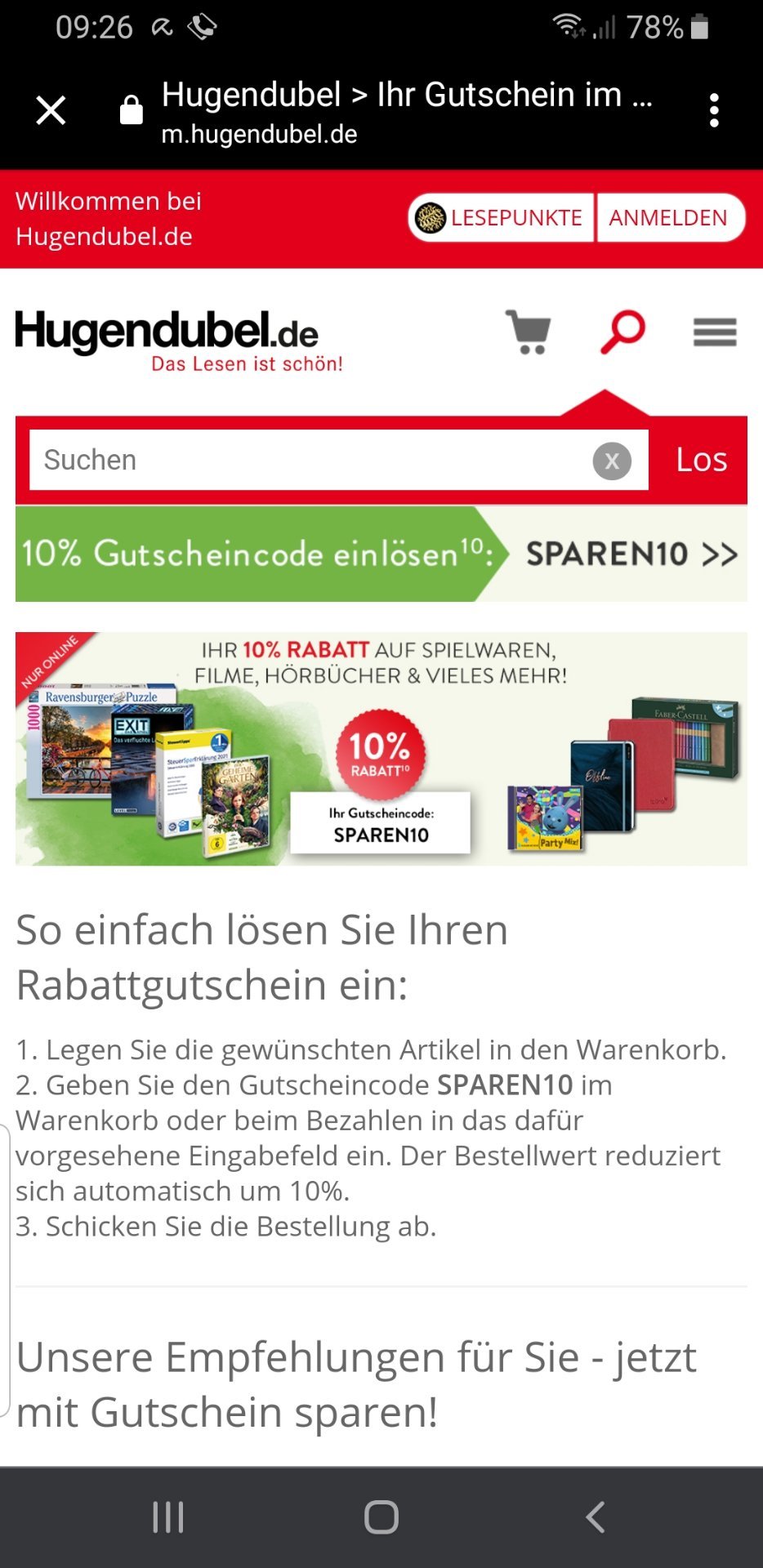Tap the red magnifier search icon
Screen dimensions: 763x1568
click(x=622, y=332)
